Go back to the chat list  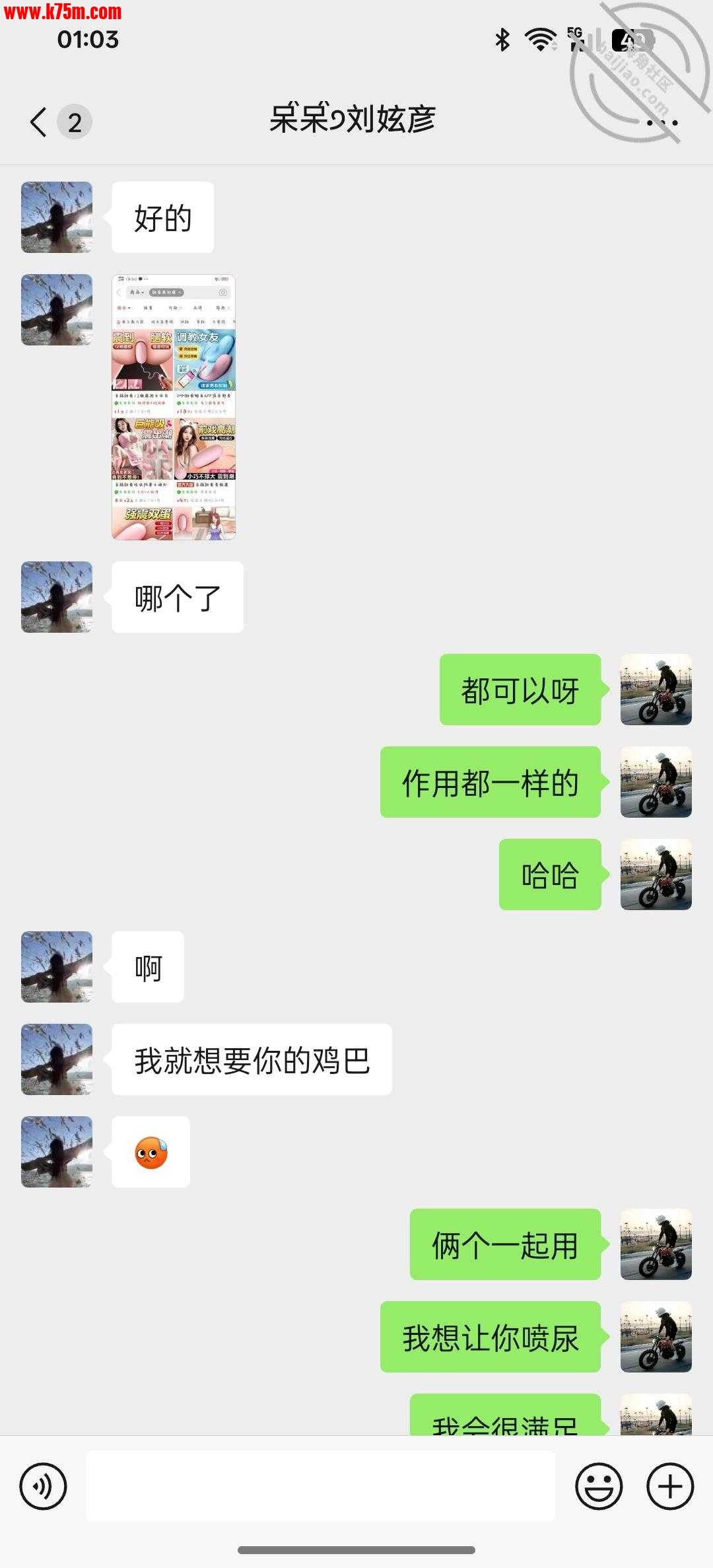point(40,122)
